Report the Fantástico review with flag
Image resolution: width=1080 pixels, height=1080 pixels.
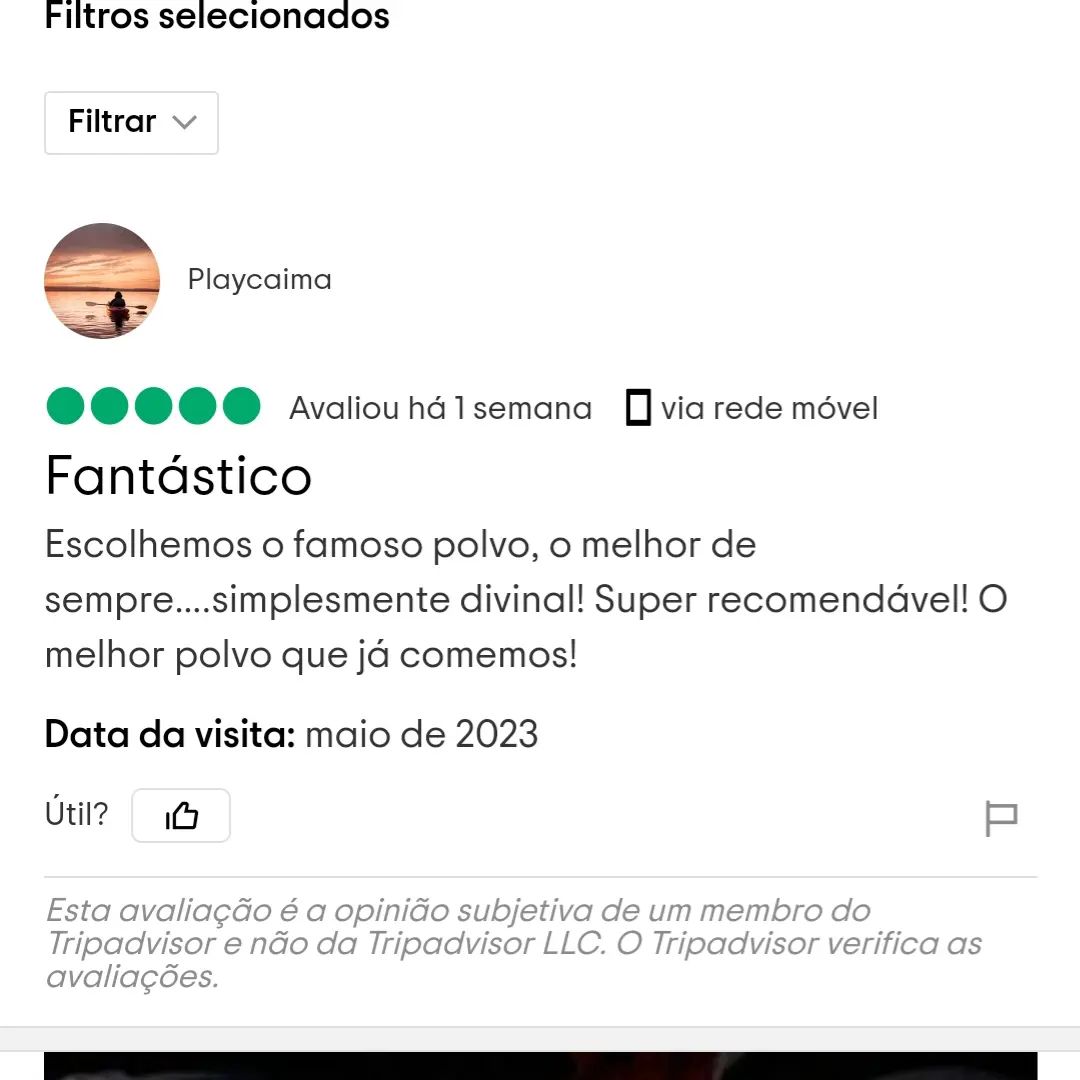coord(1001,819)
